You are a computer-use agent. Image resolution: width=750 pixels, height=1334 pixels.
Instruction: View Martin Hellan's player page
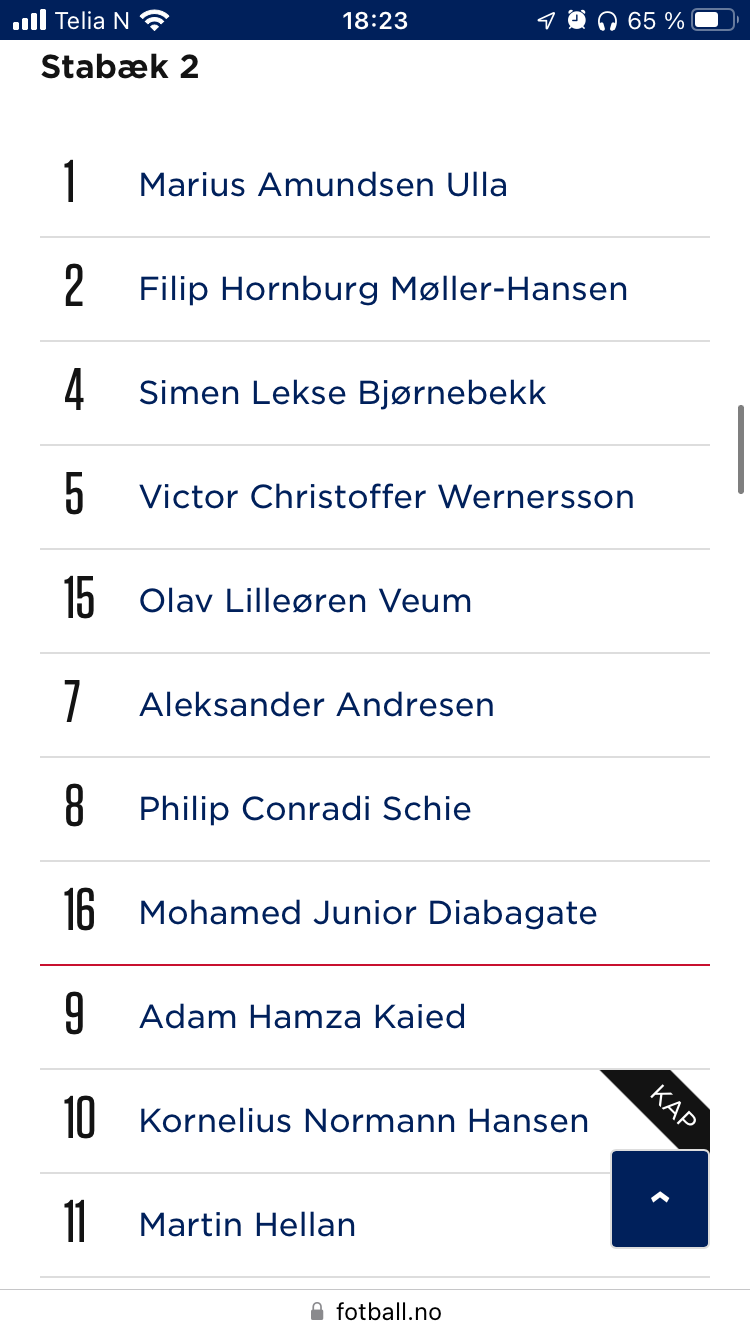(247, 1225)
